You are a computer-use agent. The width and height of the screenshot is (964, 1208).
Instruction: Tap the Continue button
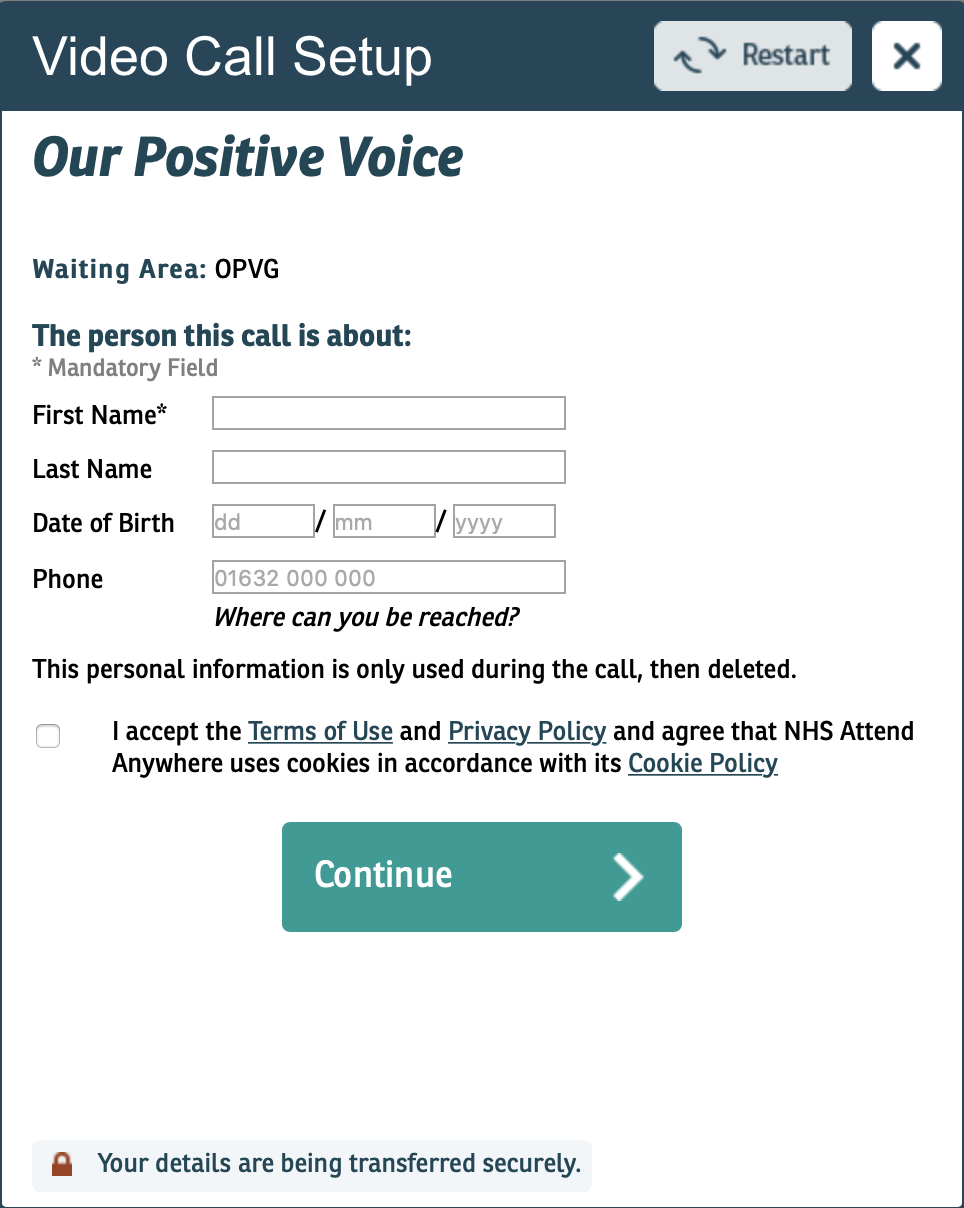[482, 877]
